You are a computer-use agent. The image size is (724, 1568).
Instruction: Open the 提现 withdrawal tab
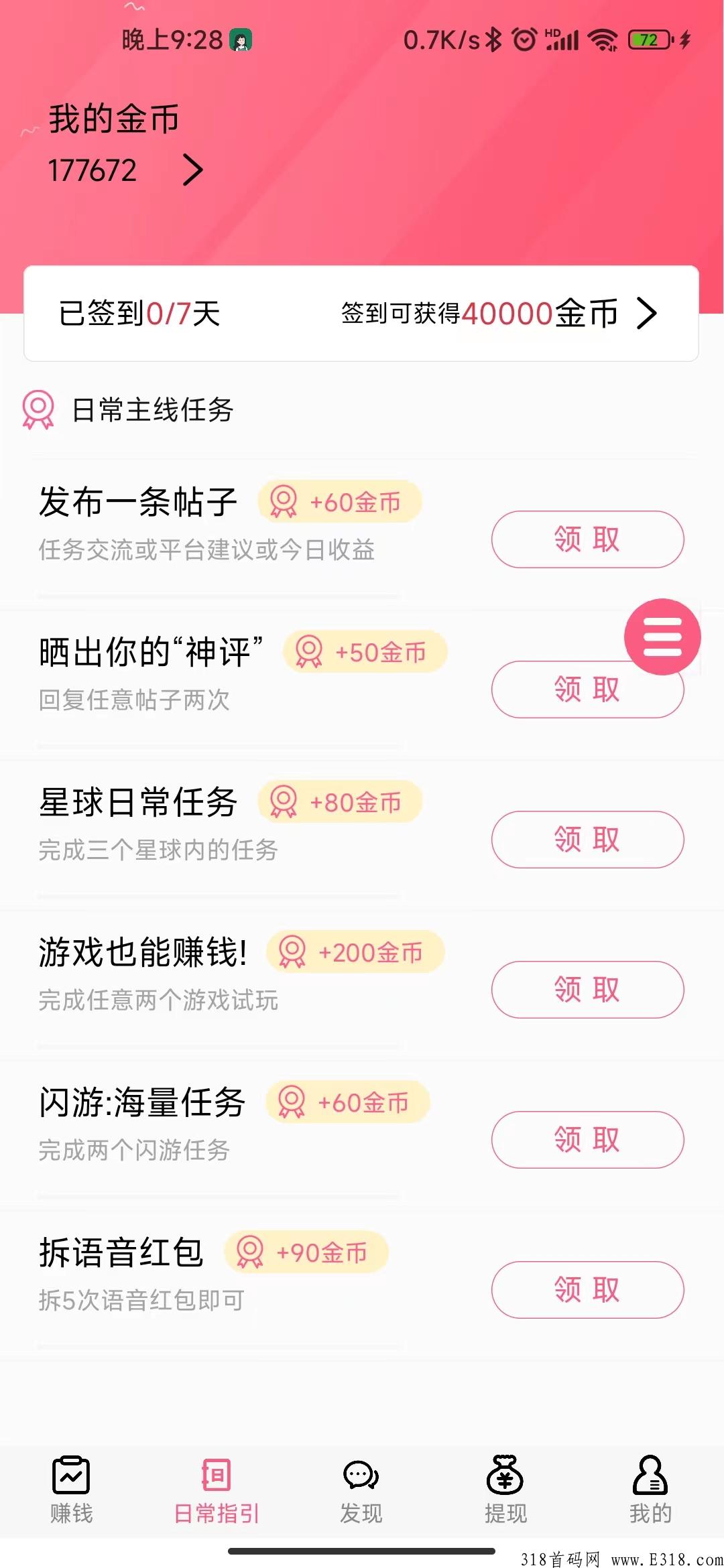click(x=505, y=1490)
